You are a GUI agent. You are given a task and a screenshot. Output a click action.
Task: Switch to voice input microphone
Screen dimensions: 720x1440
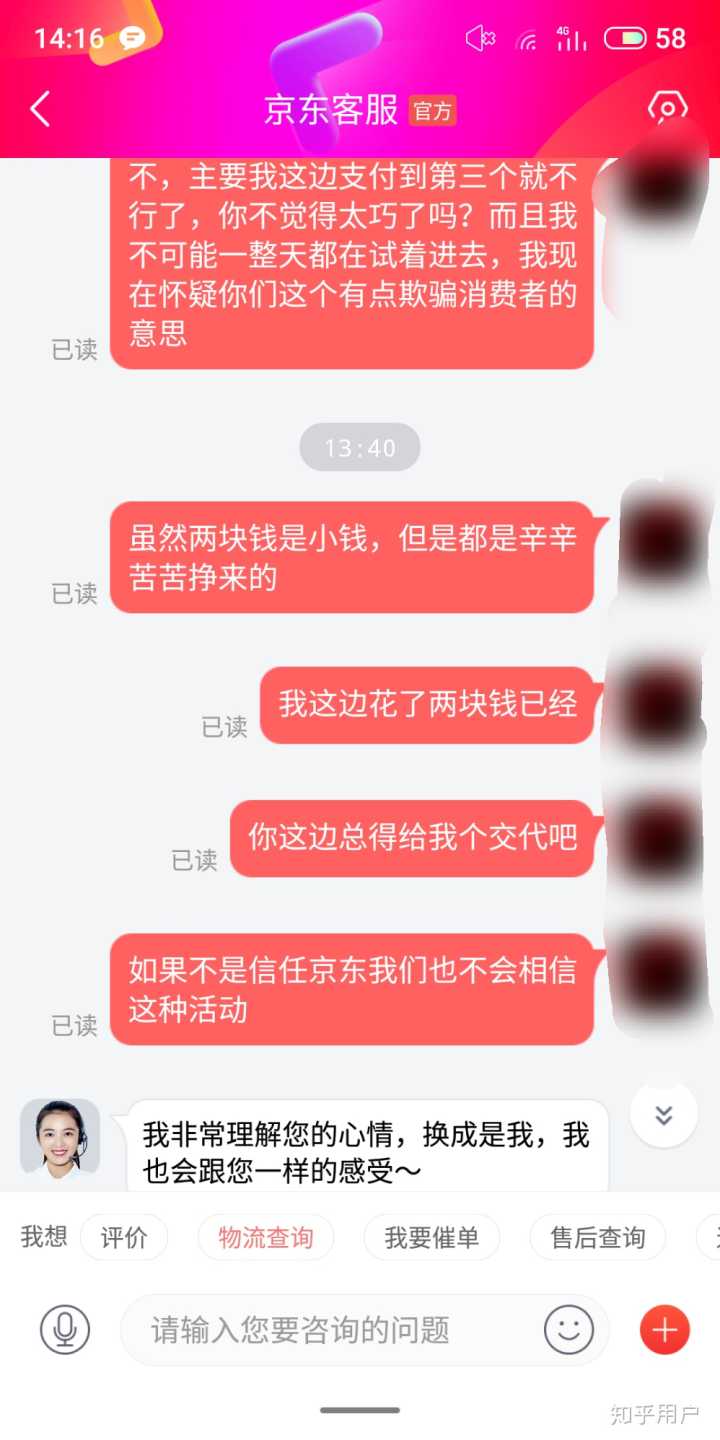click(x=65, y=1330)
